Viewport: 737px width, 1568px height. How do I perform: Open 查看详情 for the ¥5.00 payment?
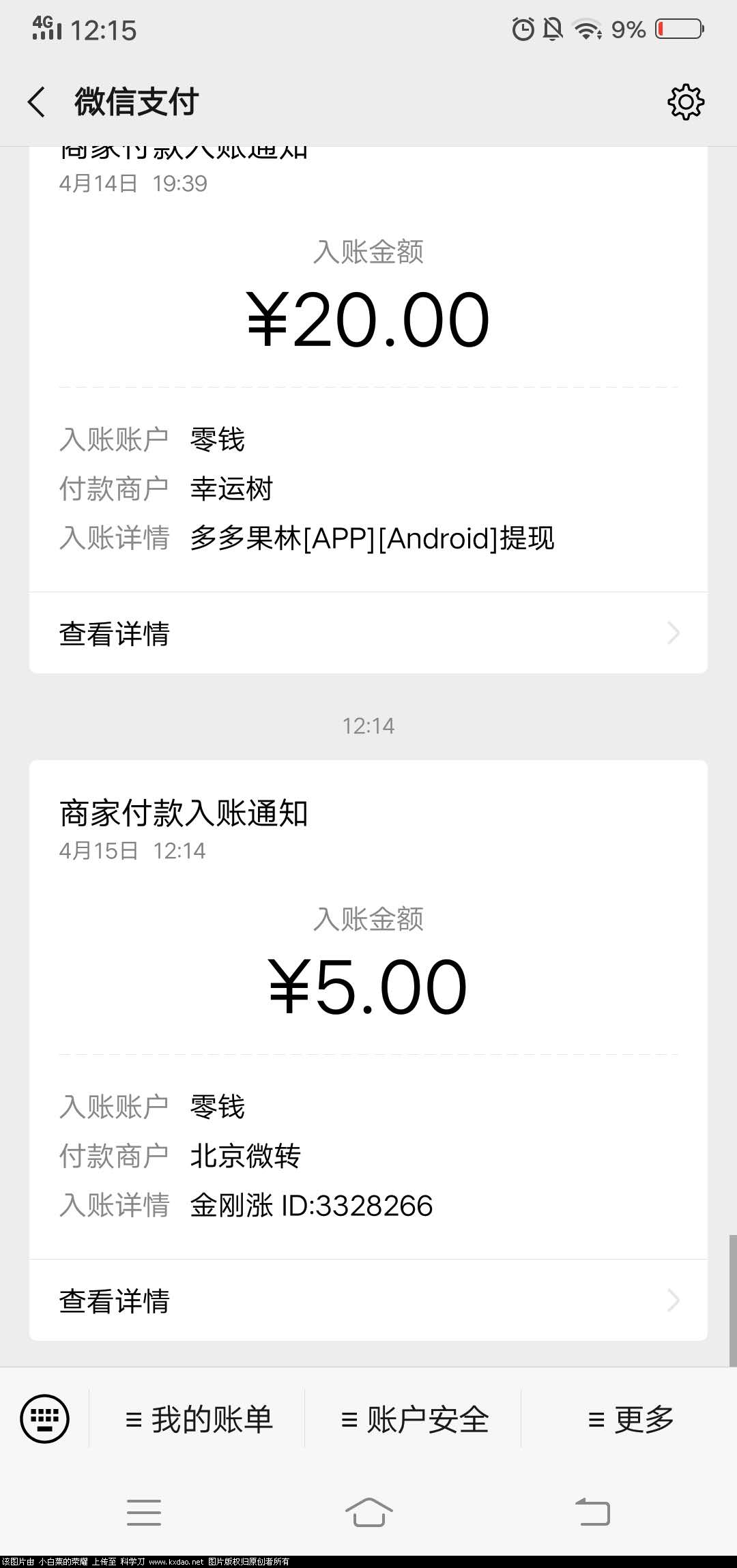pos(369,1301)
